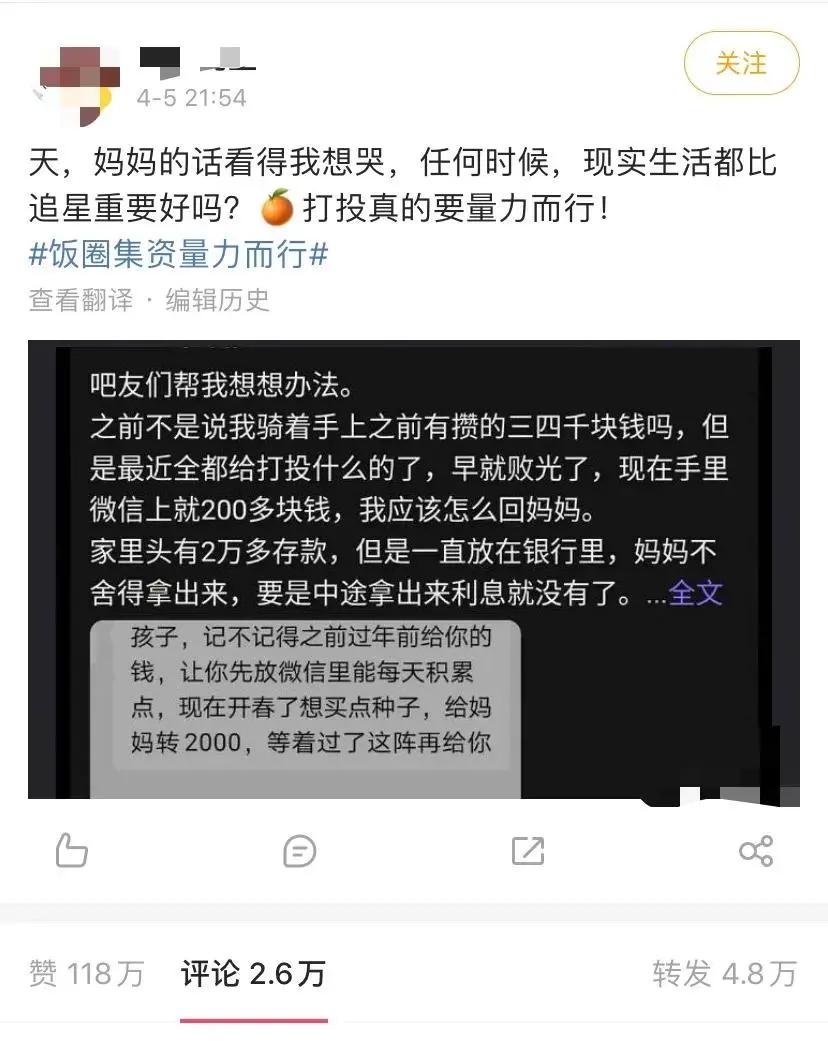Image resolution: width=828 pixels, height=1041 pixels.
Task: Open the poster's profile avatar
Action: tap(77, 75)
